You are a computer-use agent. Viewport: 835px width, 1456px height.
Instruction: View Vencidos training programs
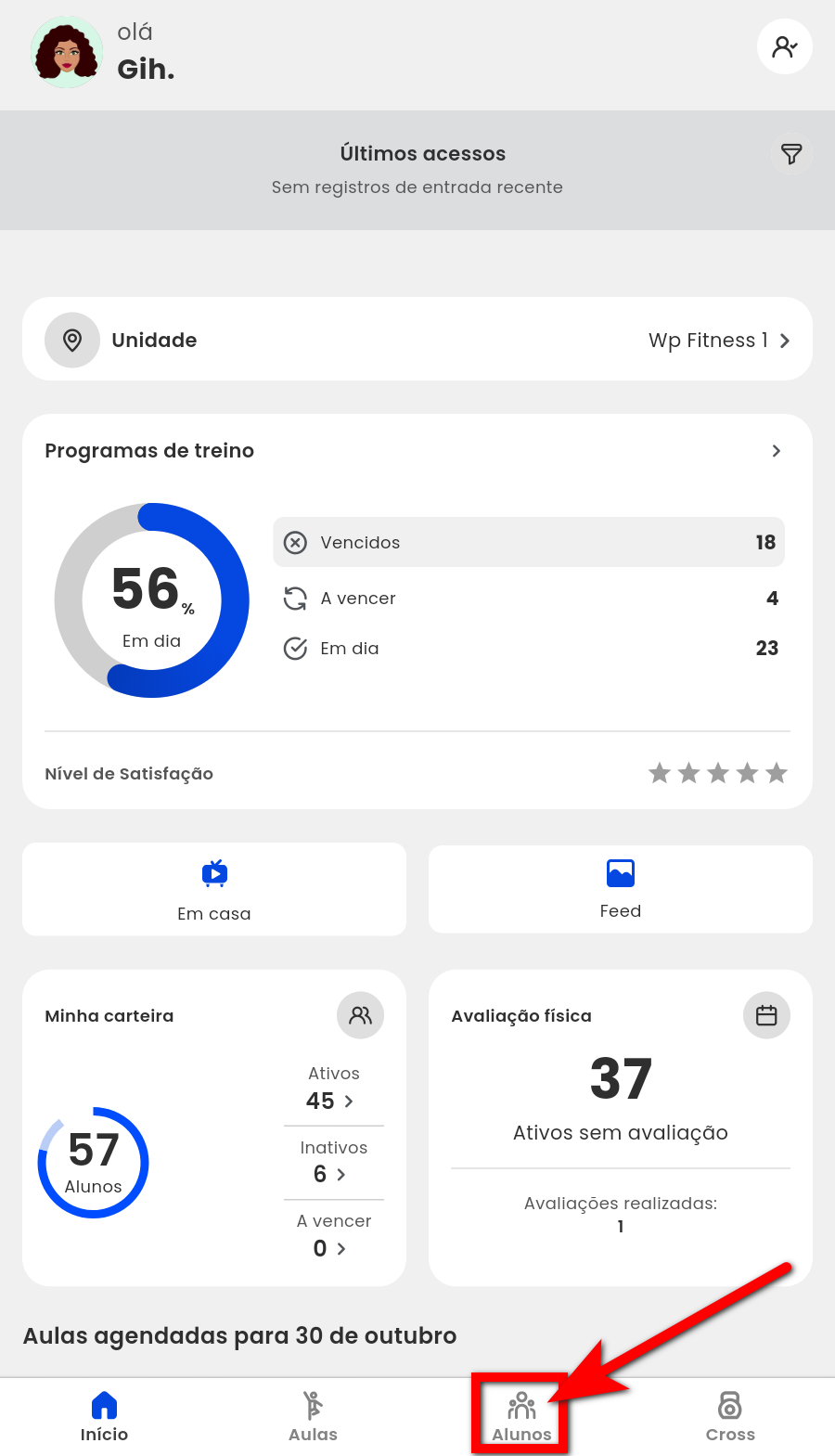pos(529,542)
